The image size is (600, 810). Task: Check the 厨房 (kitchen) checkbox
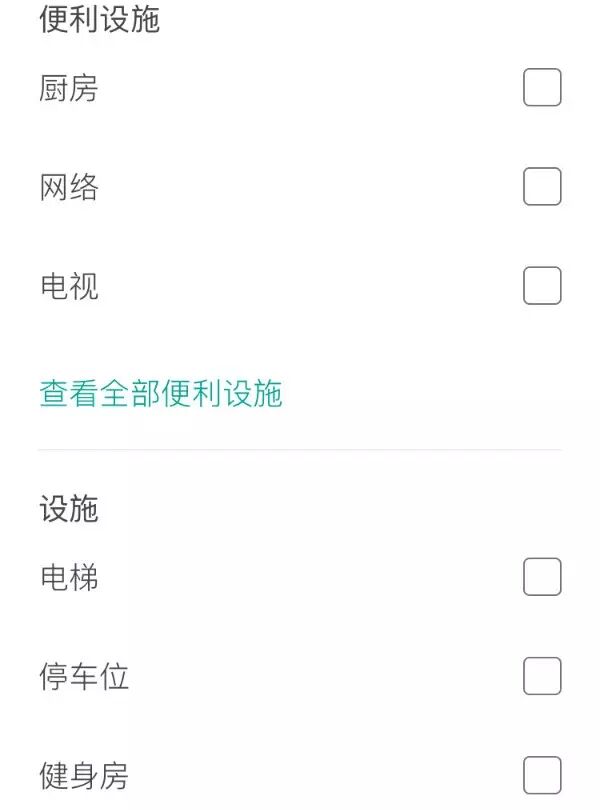[542, 88]
